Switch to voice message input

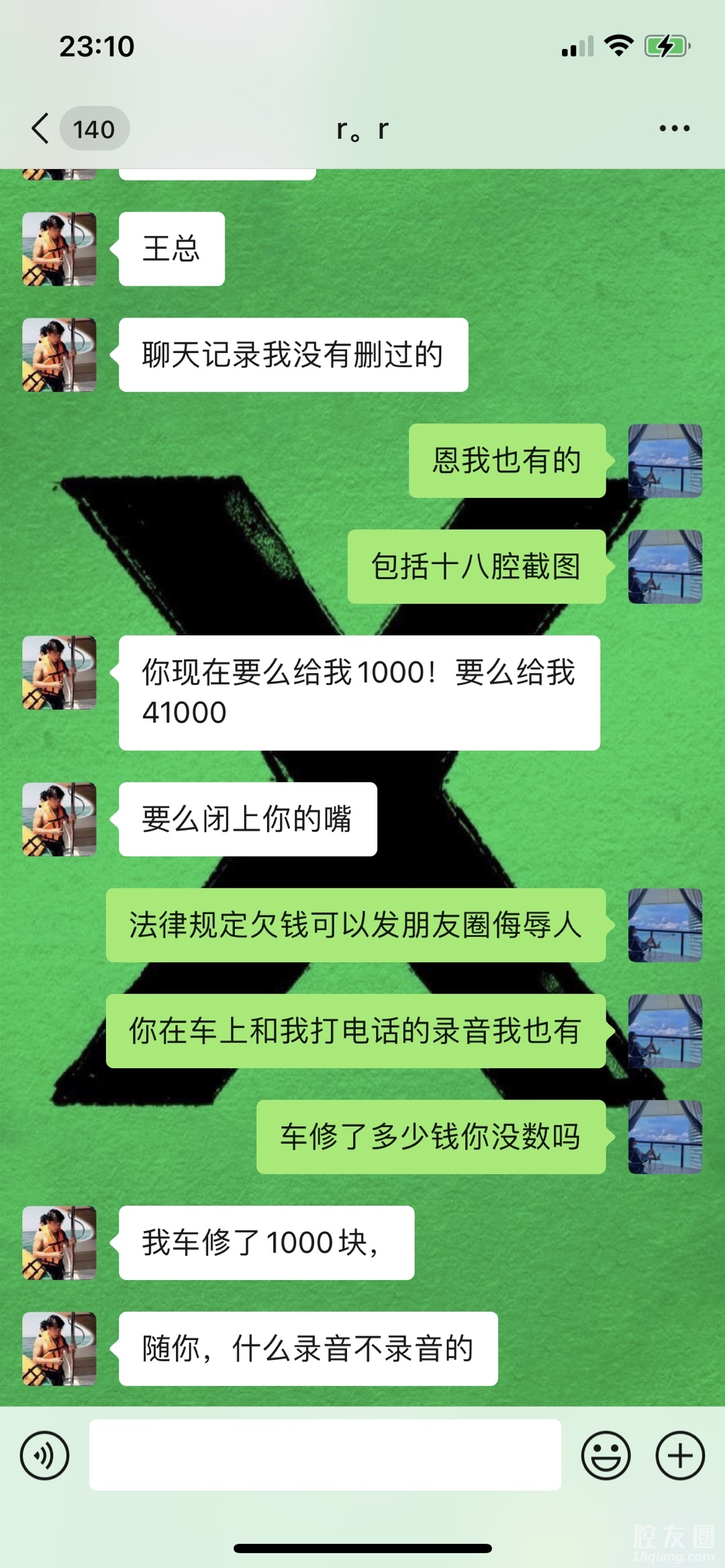click(44, 1455)
